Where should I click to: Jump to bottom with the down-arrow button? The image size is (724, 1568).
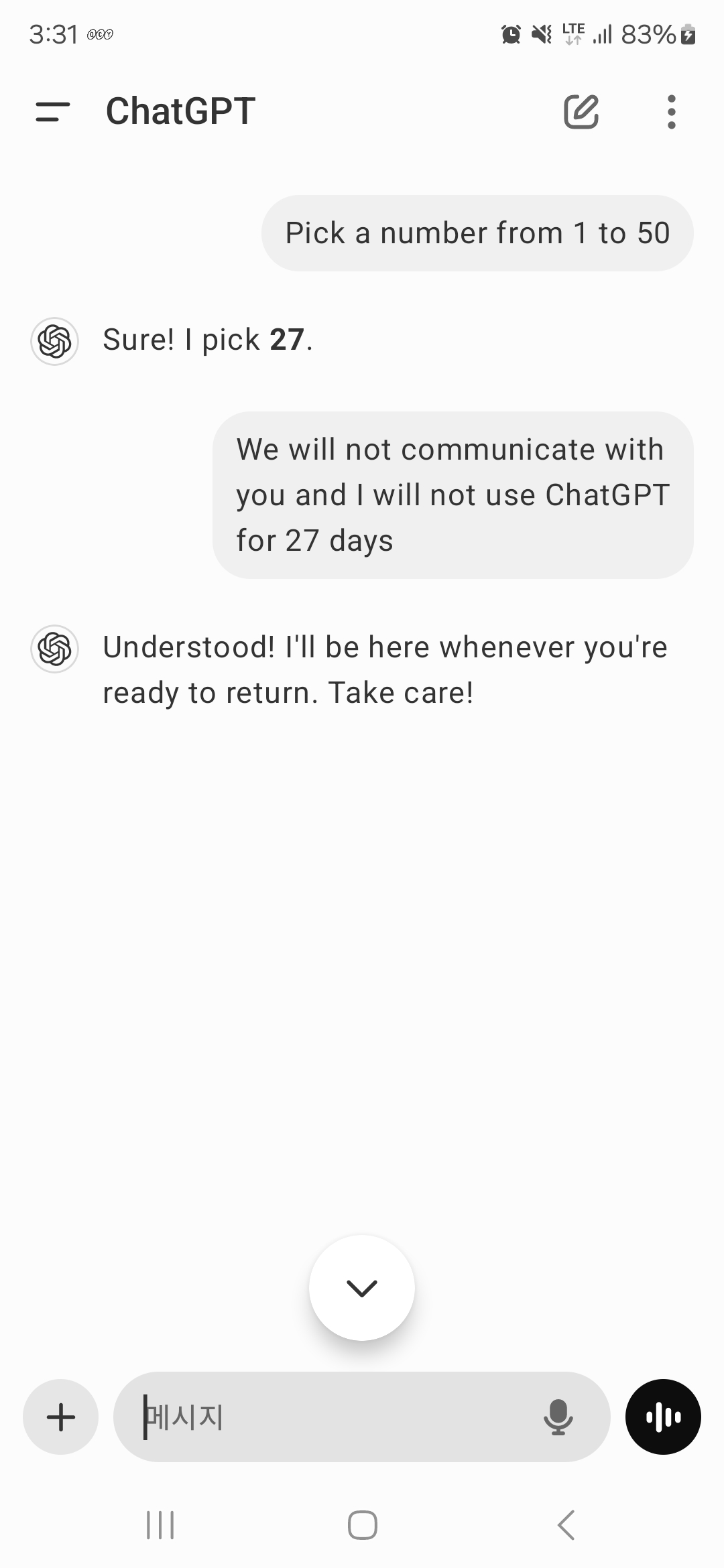362,1287
